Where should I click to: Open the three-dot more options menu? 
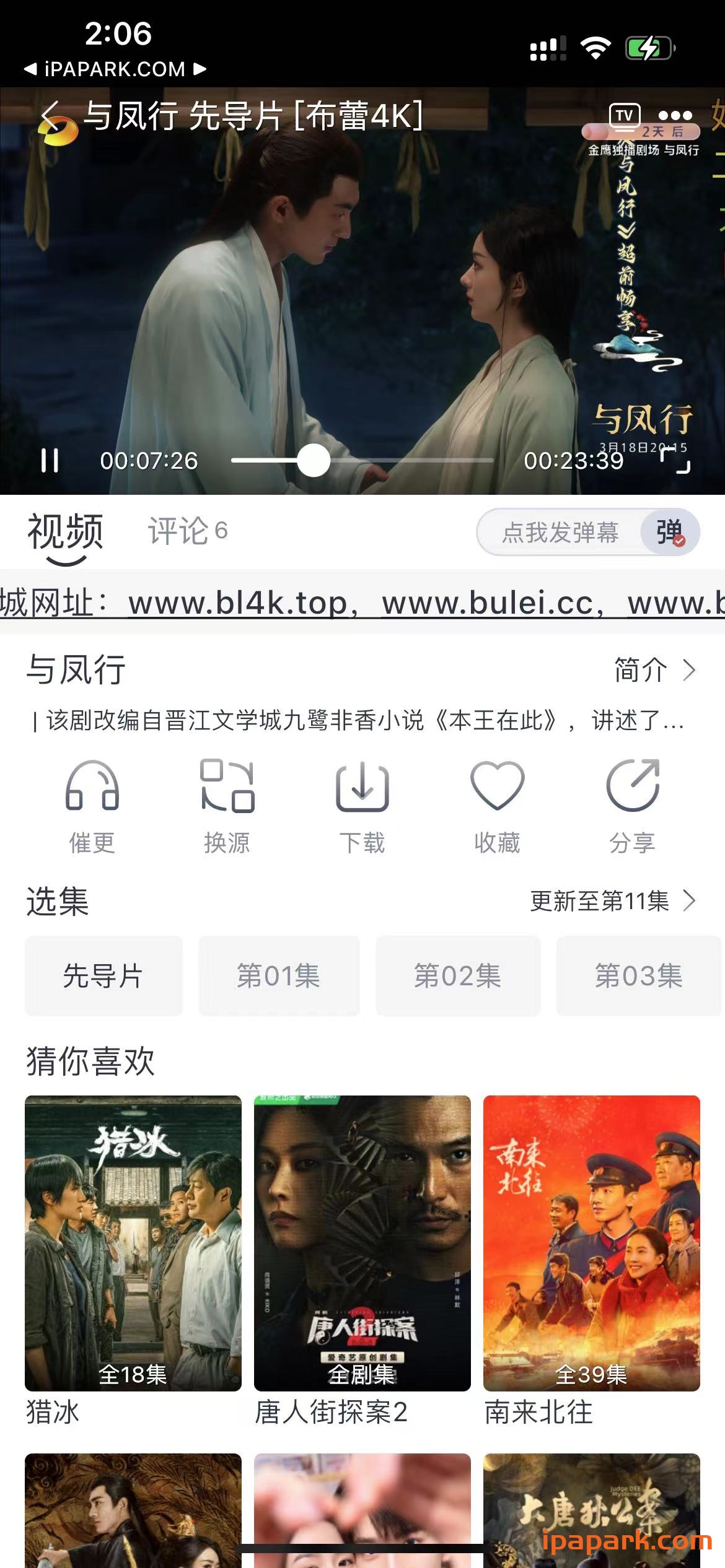(677, 114)
